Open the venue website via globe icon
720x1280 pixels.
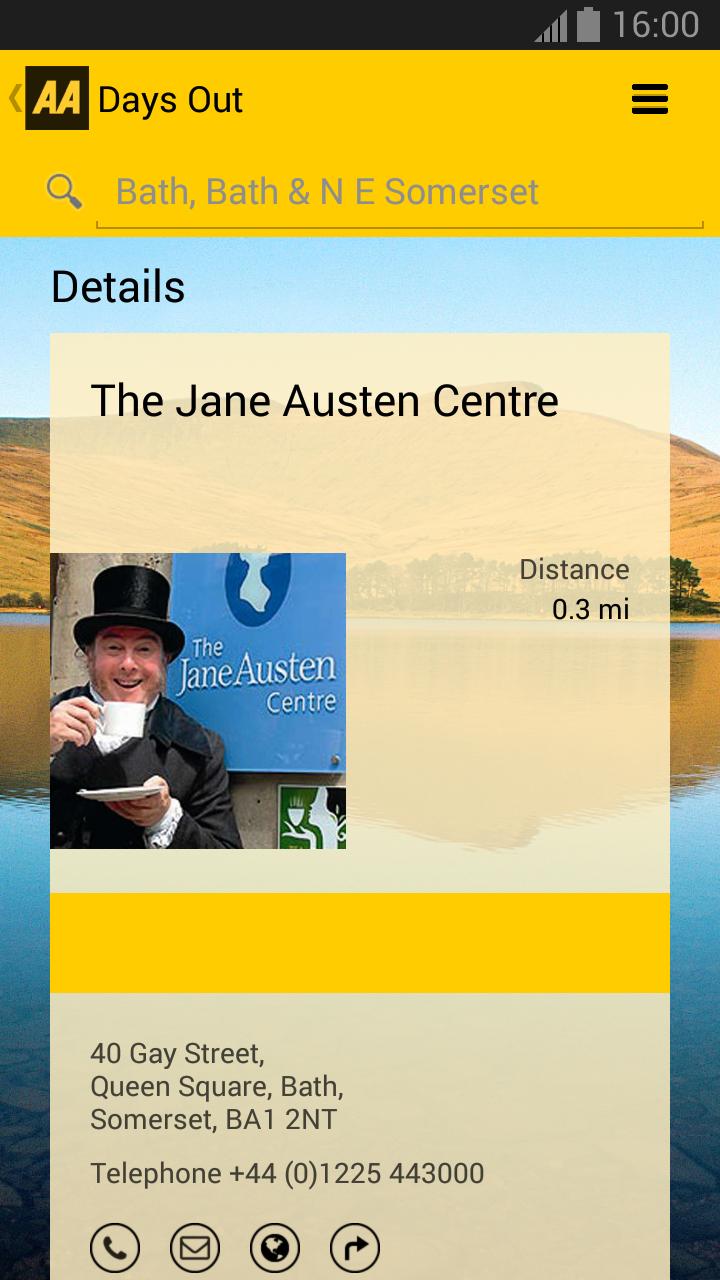point(275,1248)
